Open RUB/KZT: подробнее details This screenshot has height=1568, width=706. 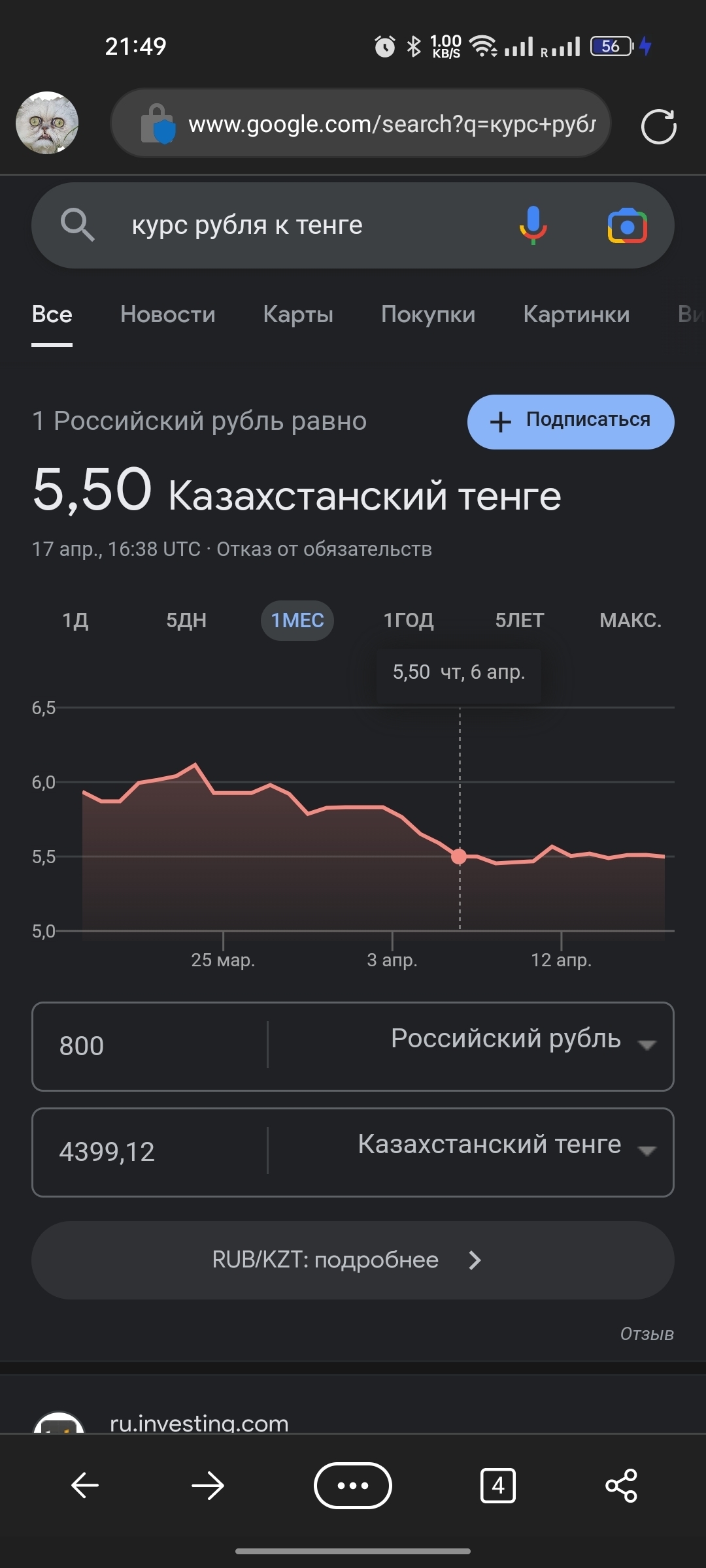click(352, 1260)
